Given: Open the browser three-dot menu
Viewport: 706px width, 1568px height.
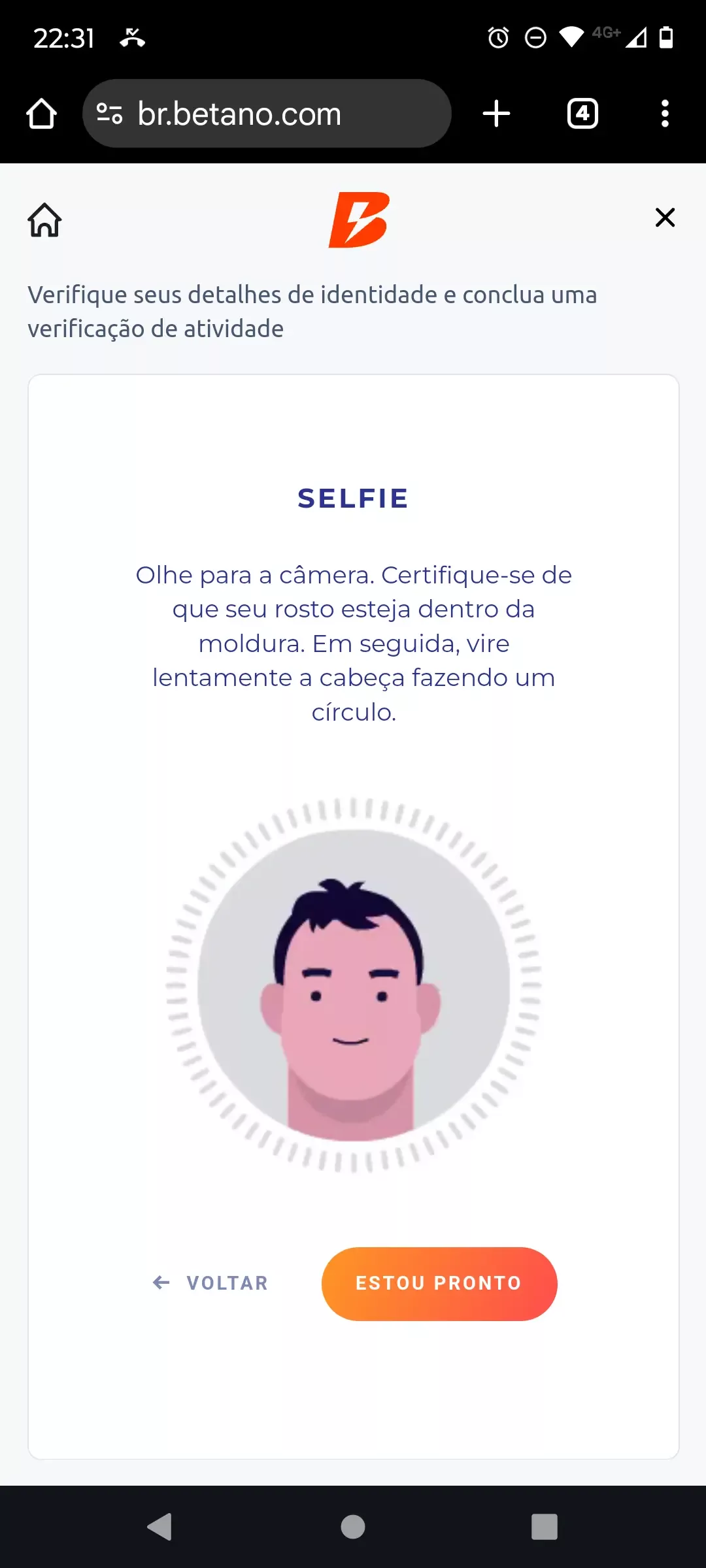Looking at the screenshot, I should (665, 113).
